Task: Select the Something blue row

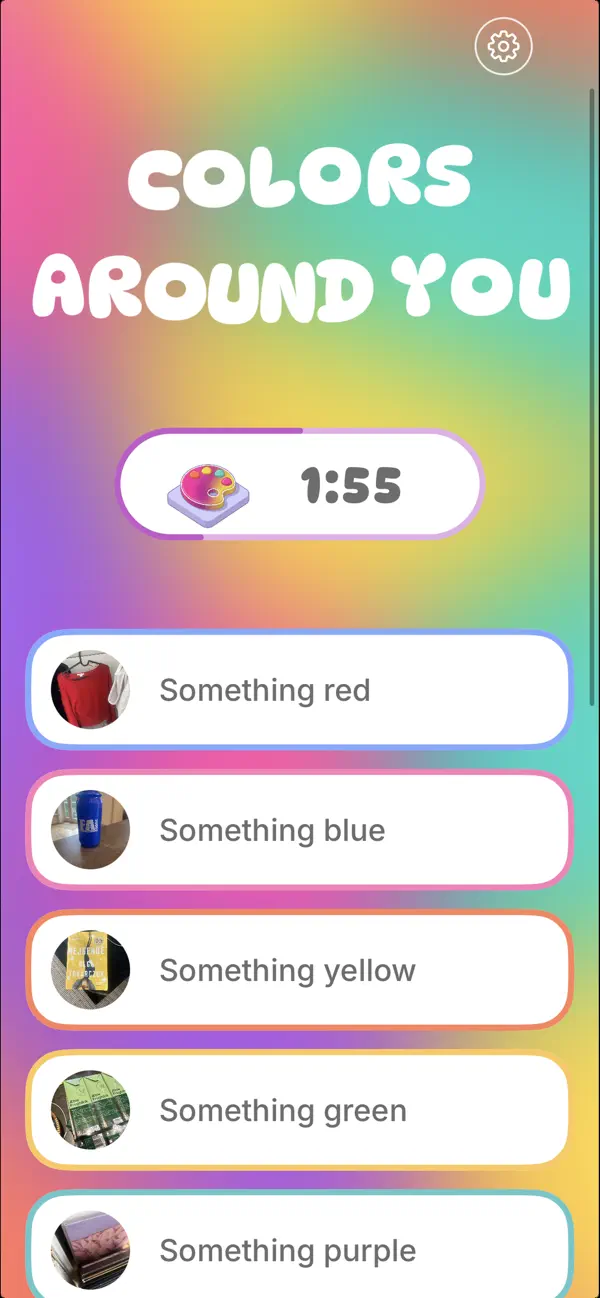Action: click(299, 829)
